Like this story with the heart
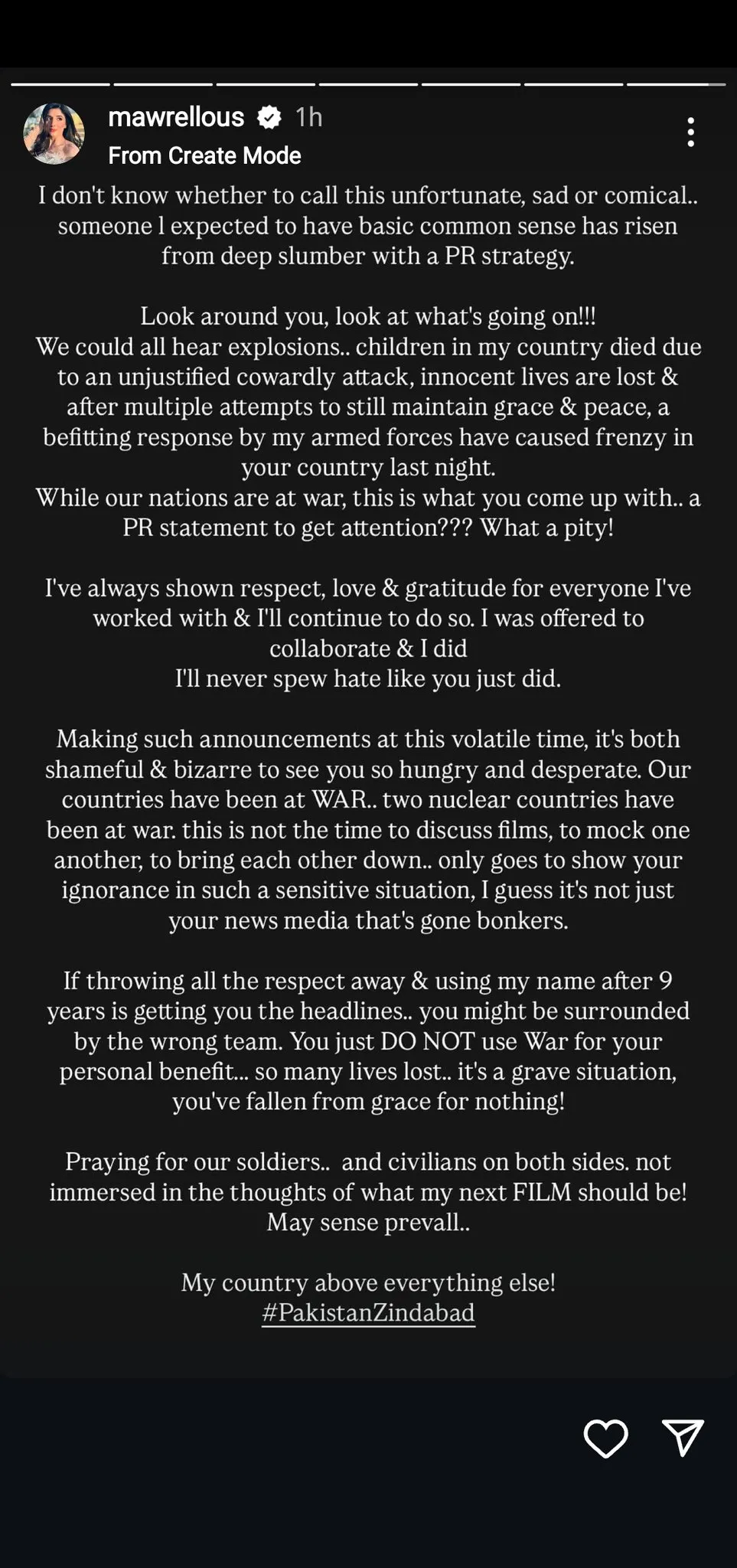 click(x=605, y=1439)
